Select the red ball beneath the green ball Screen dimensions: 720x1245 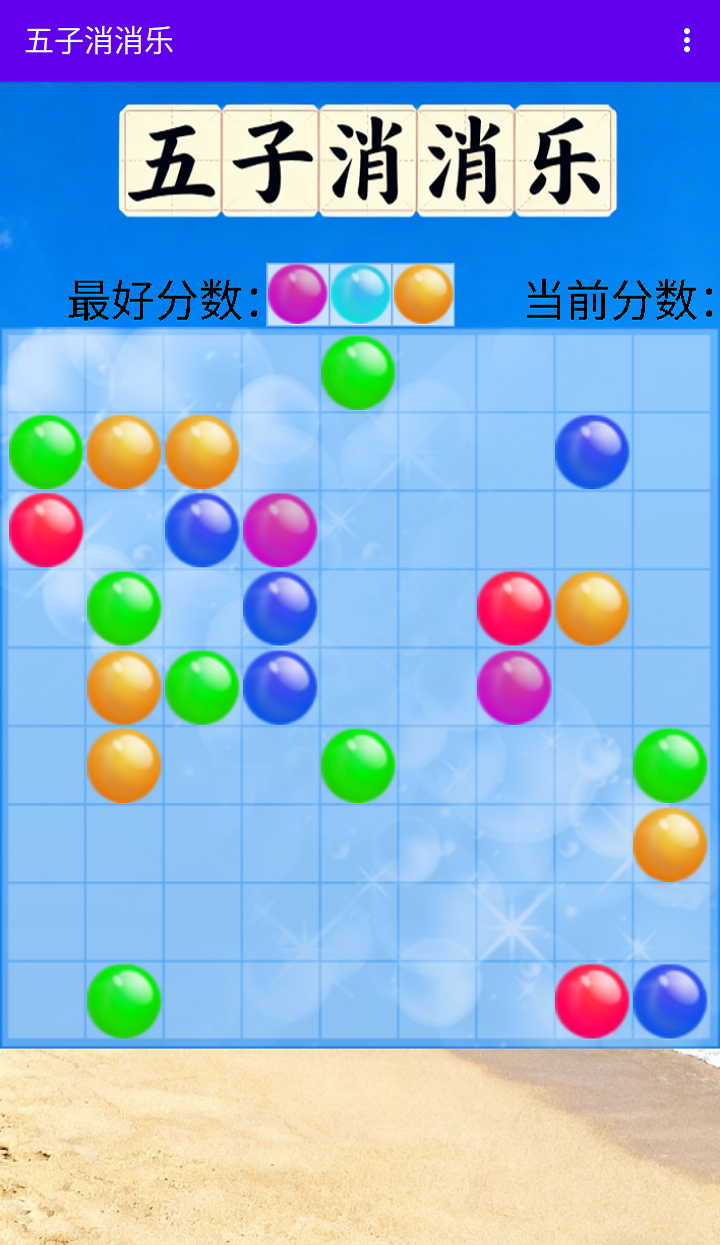pyautogui.click(x=46, y=530)
